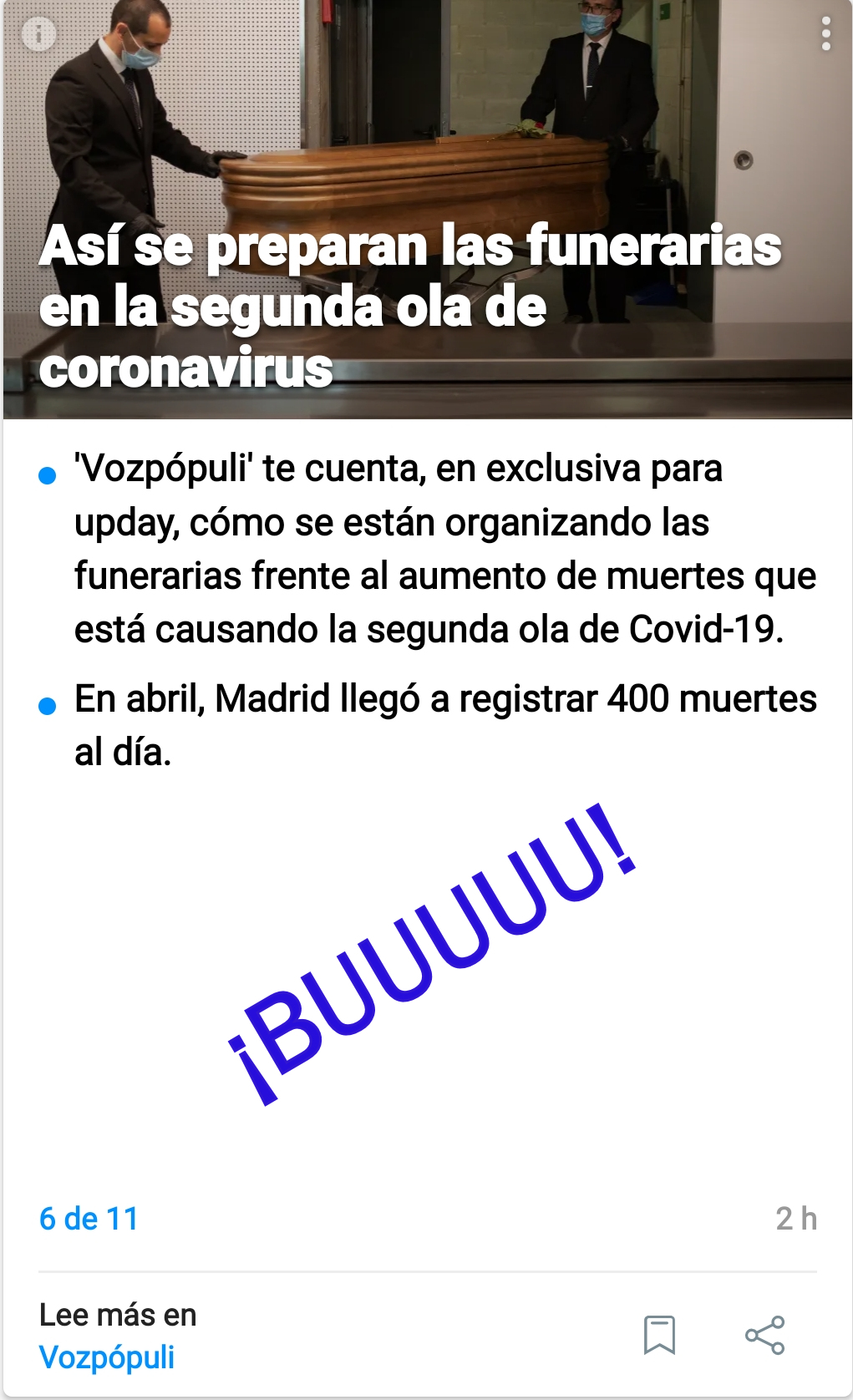Share this news card
The image size is (853, 1400).
pos(764,1334)
